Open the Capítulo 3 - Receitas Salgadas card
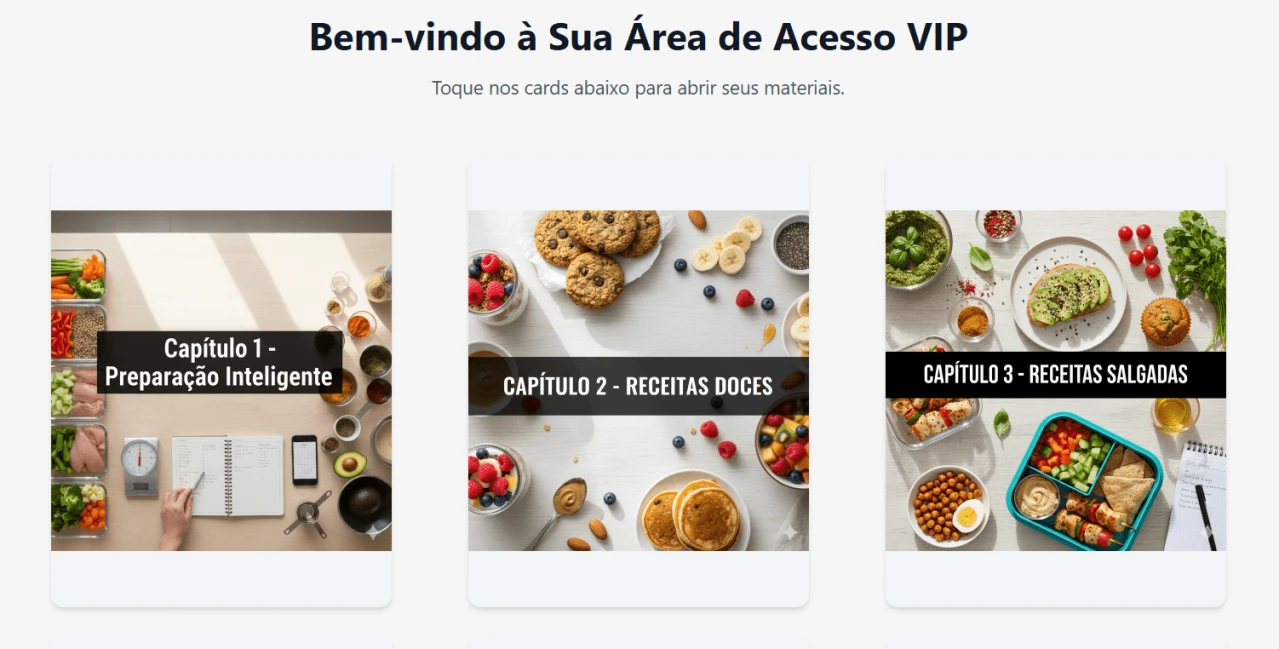The width and height of the screenshot is (1279, 649). pos(1055,381)
